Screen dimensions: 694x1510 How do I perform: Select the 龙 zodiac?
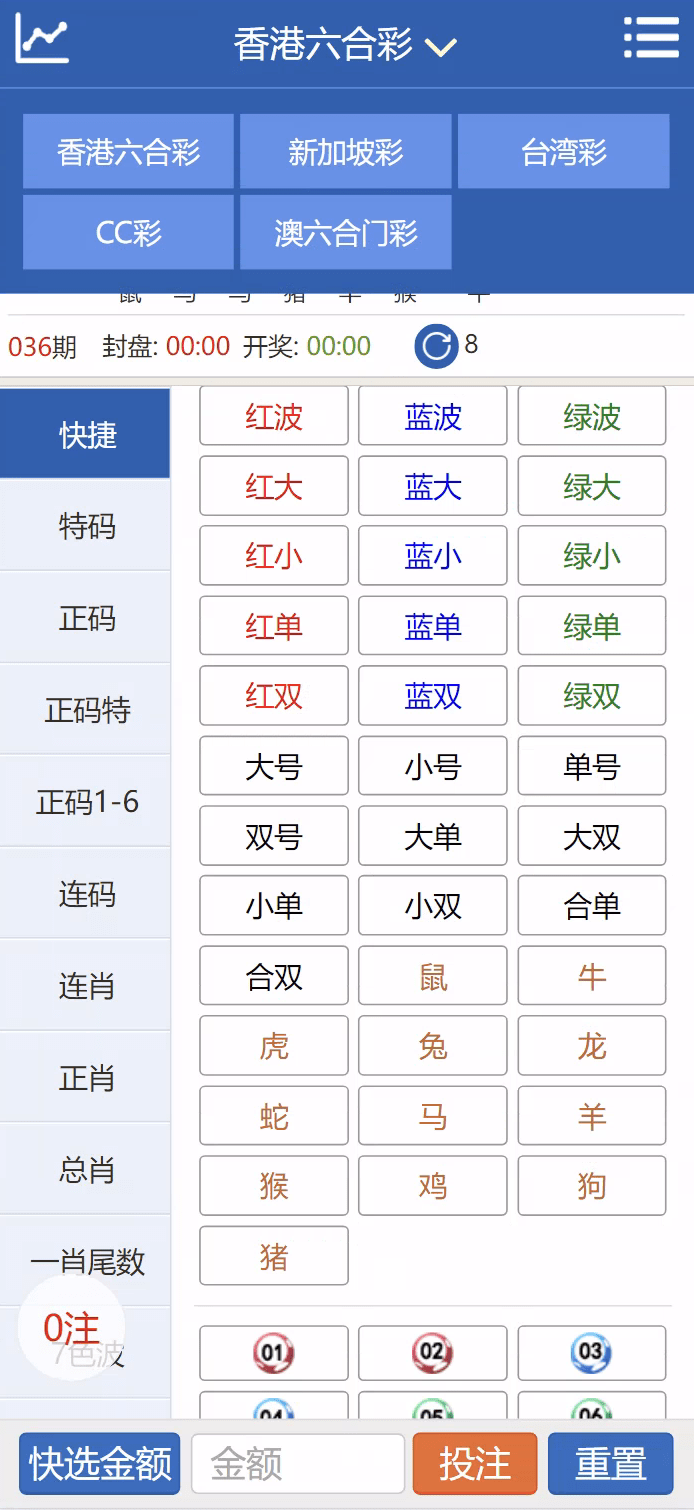point(591,1046)
